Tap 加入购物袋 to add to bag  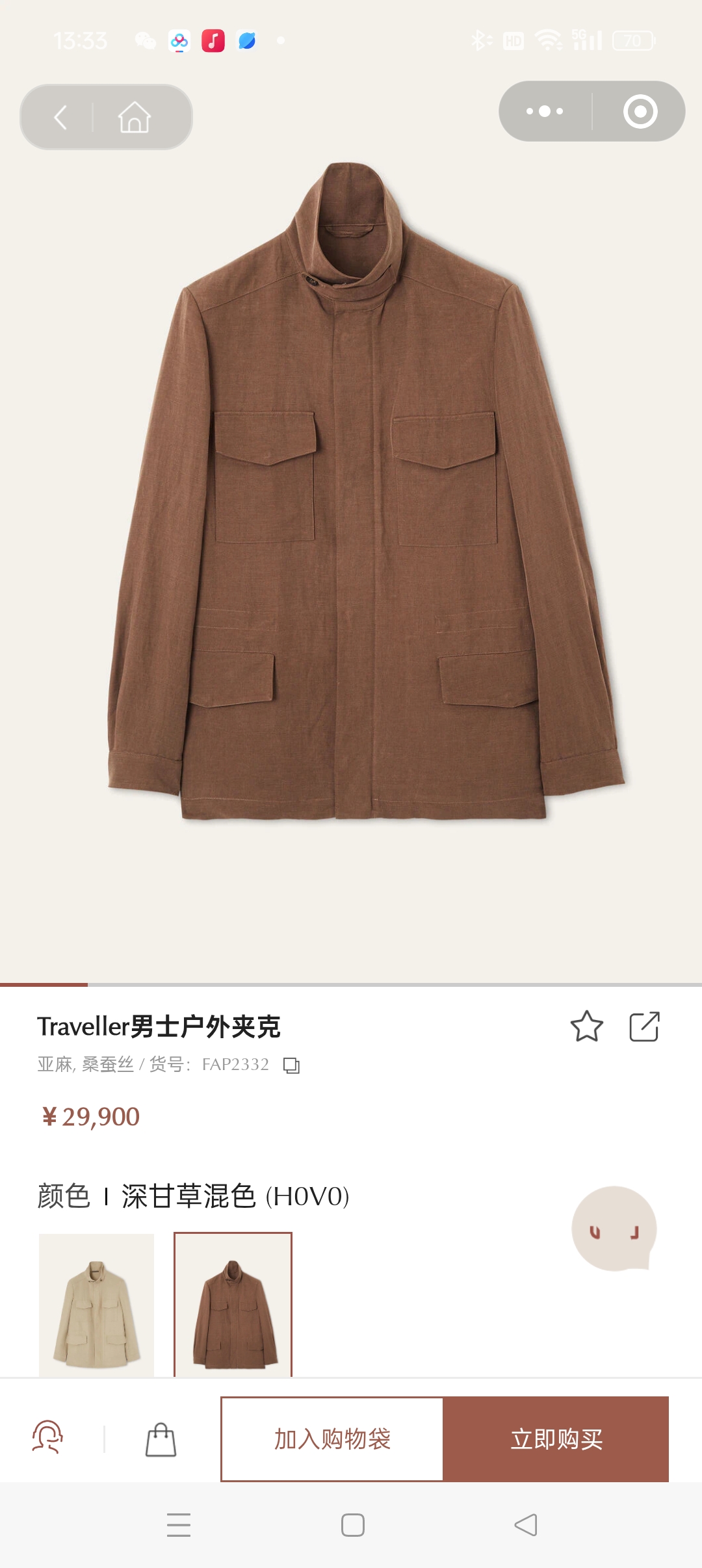pos(332,1439)
